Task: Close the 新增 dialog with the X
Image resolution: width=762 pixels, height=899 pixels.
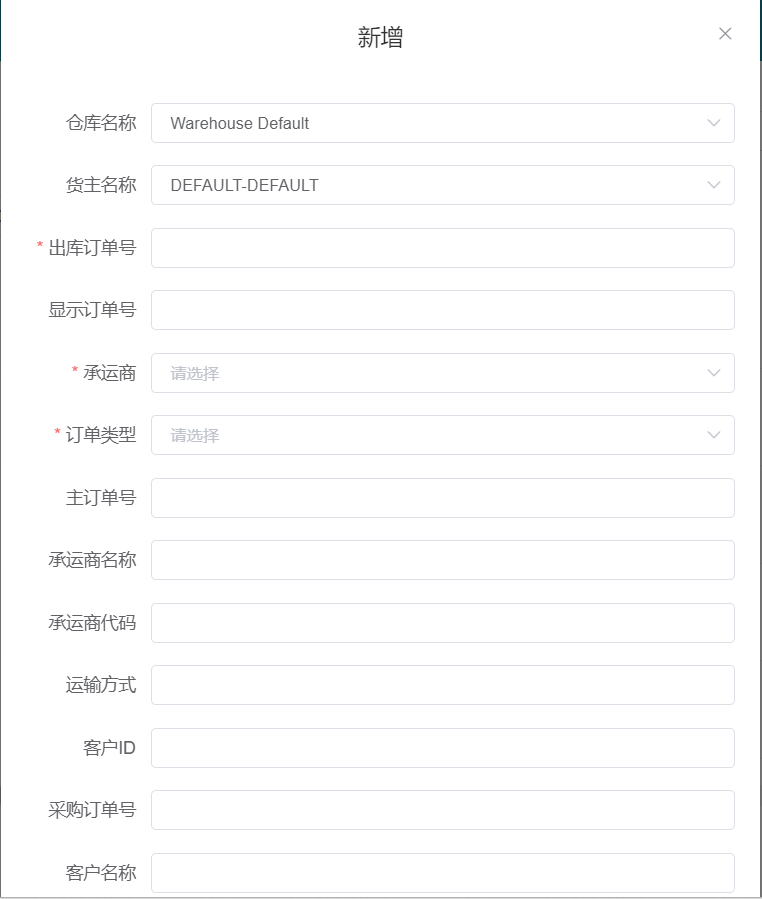Action: click(724, 33)
